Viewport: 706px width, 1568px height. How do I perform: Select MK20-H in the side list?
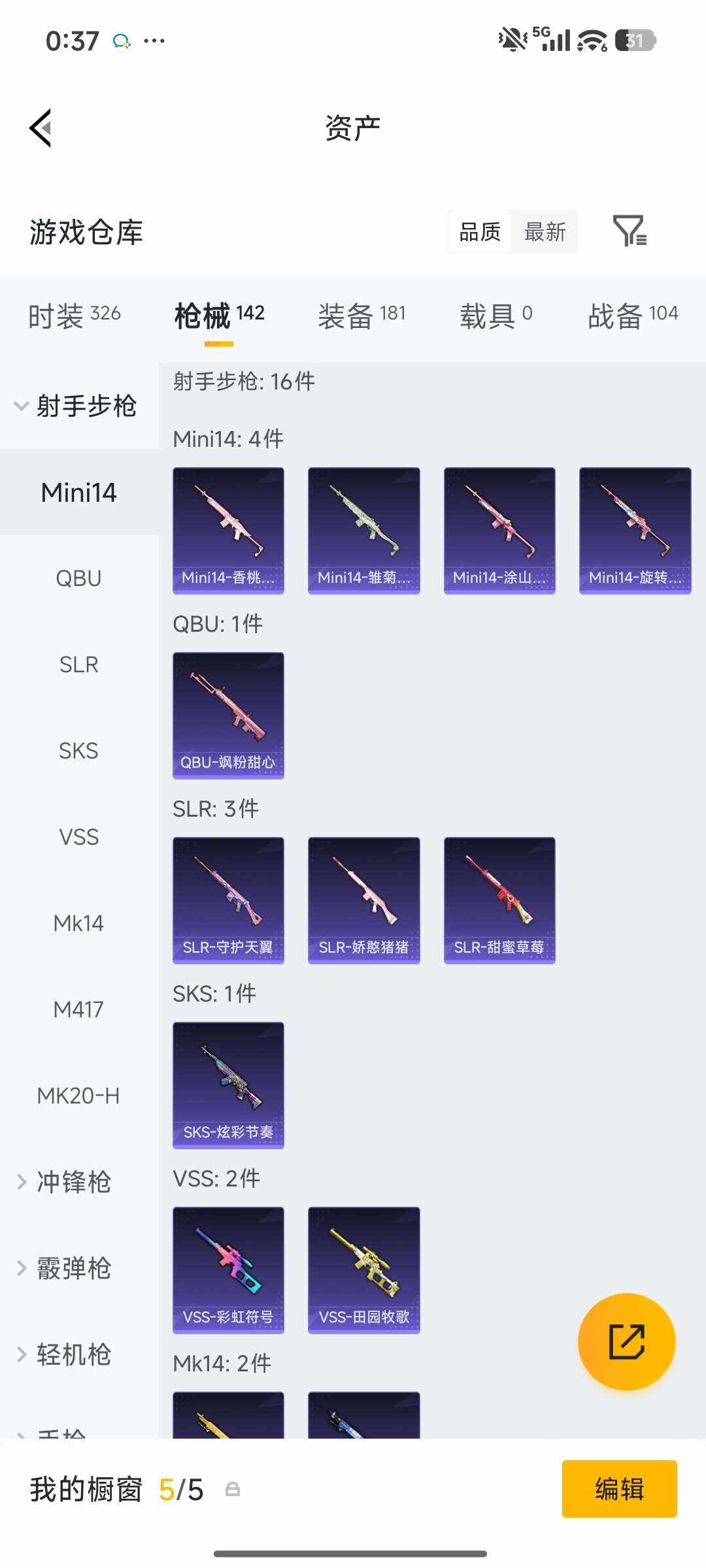pos(78,1096)
